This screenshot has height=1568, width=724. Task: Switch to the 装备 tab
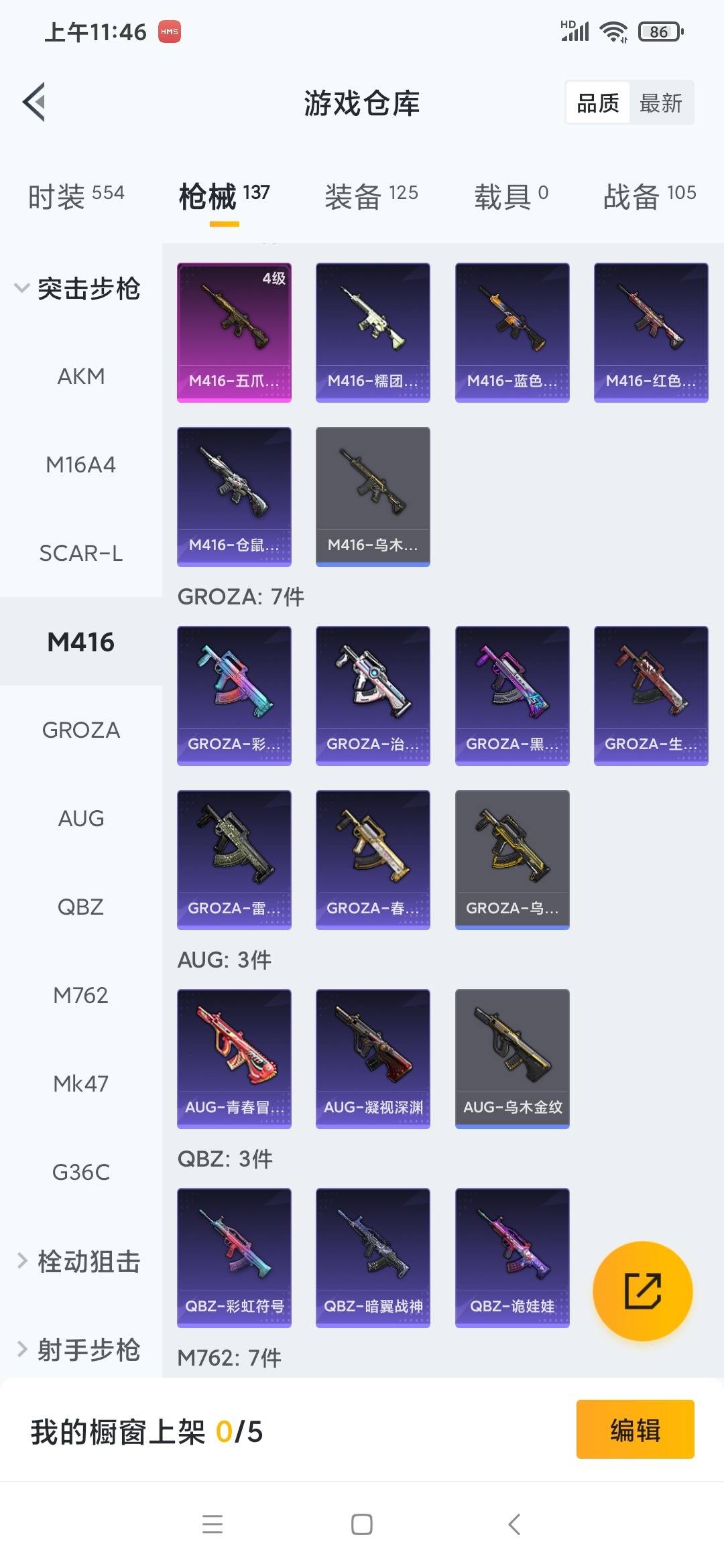(x=371, y=196)
